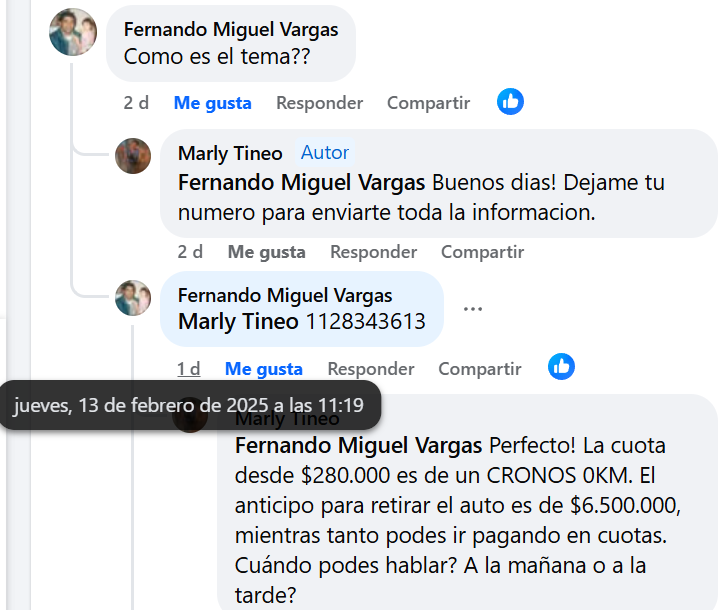719x610 pixels.
Task: Tap Fernando Miguel Vargas's avatar on the top comment
Action: click(73, 32)
